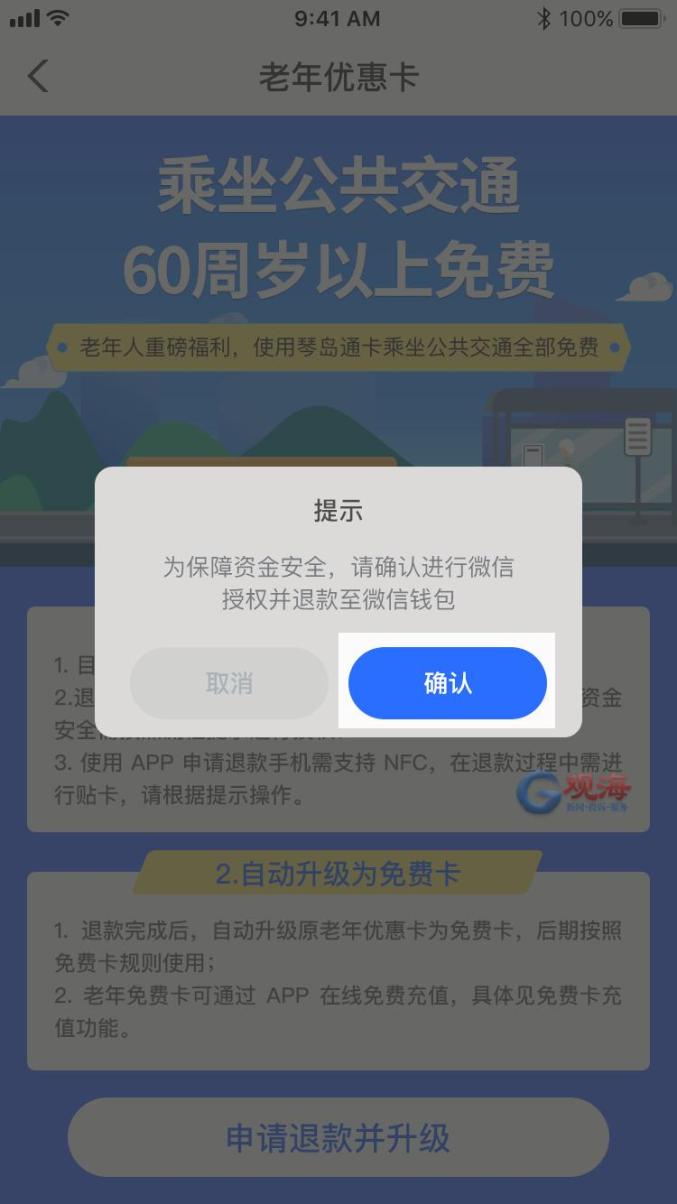The height and width of the screenshot is (1204, 677).
Task: Confirm the WeChat refund authorization (确认)
Action: (447, 684)
